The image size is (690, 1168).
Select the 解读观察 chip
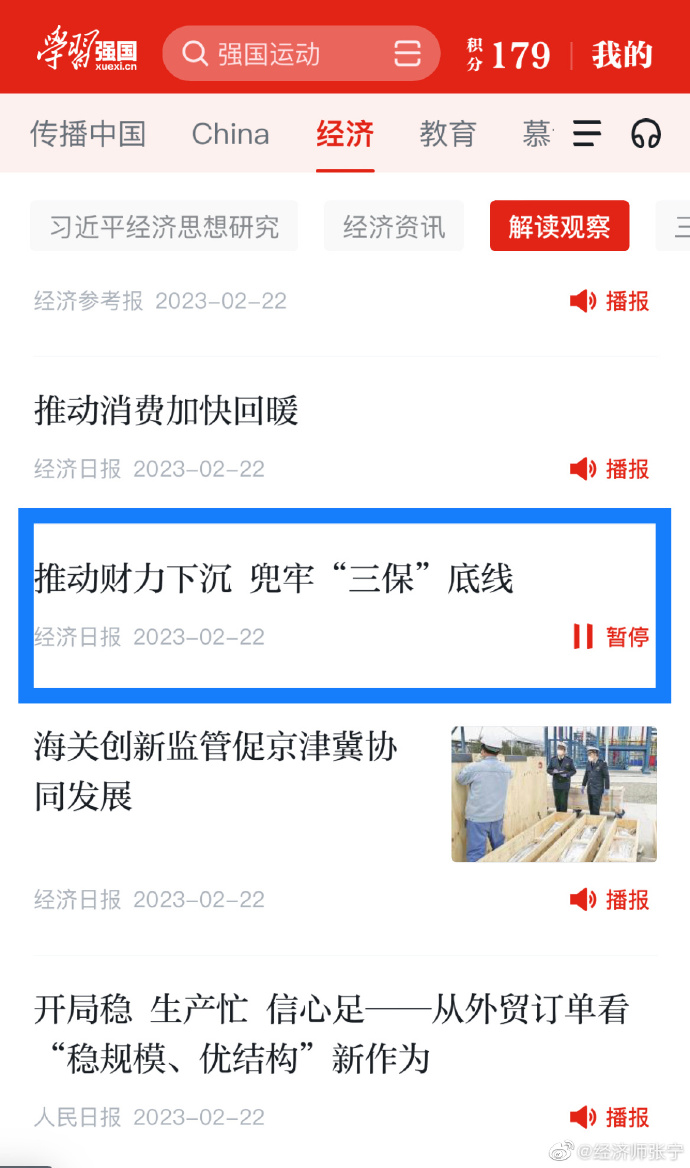click(x=559, y=227)
